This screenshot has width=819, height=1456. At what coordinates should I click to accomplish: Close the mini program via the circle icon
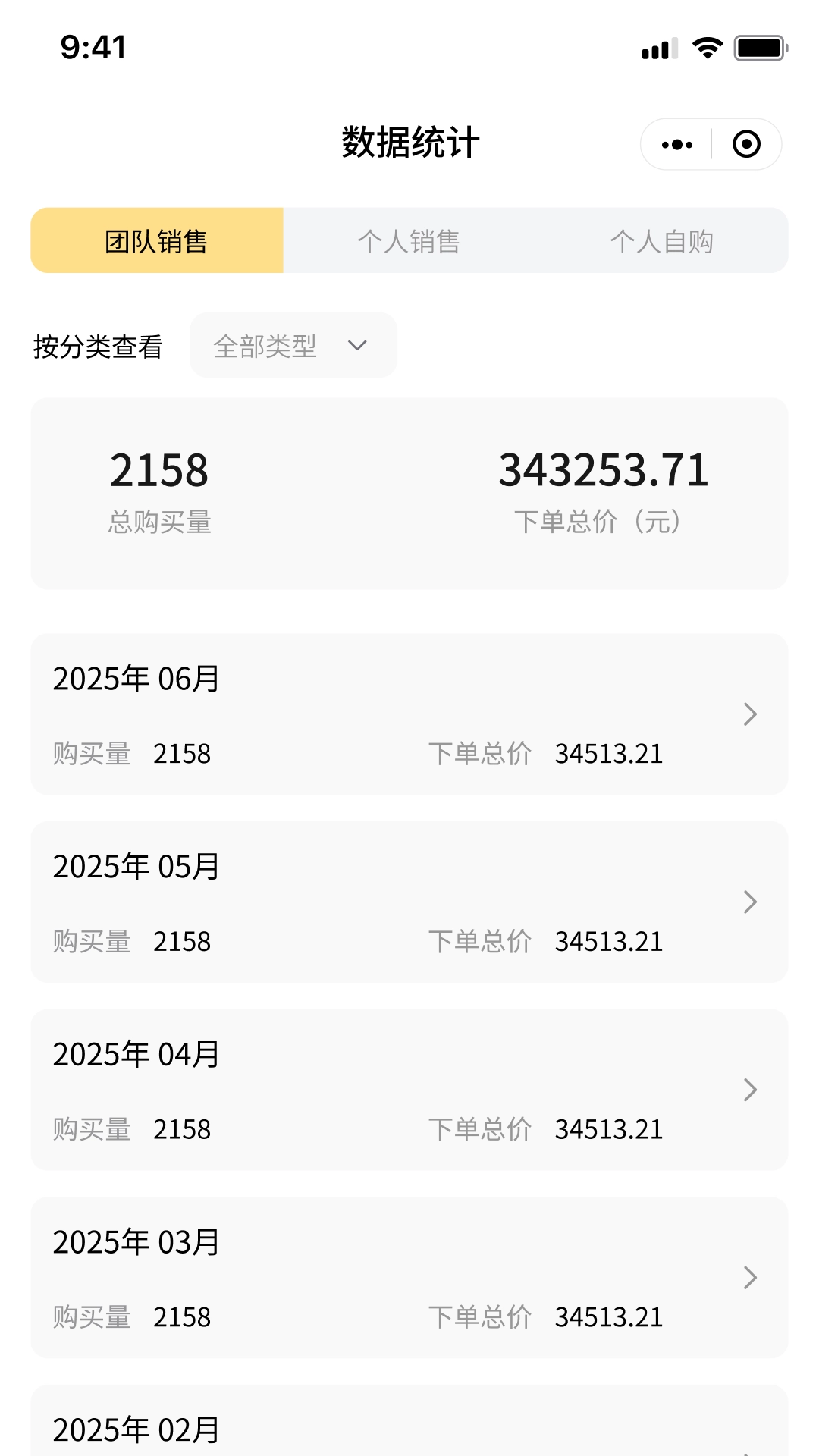click(746, 144)
